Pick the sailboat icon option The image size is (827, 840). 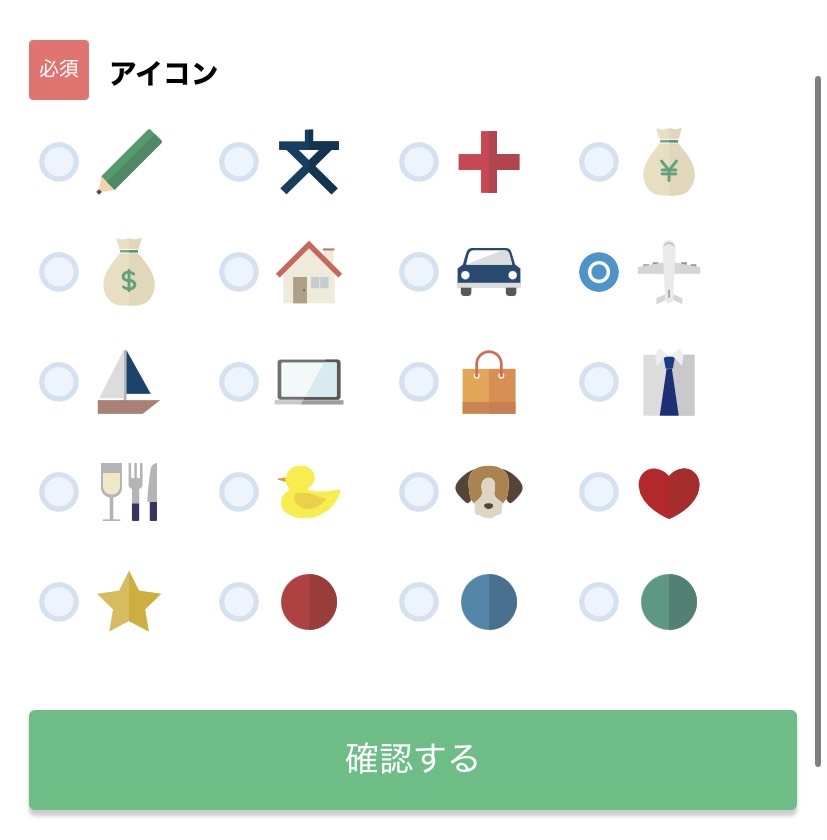(59, 381)
